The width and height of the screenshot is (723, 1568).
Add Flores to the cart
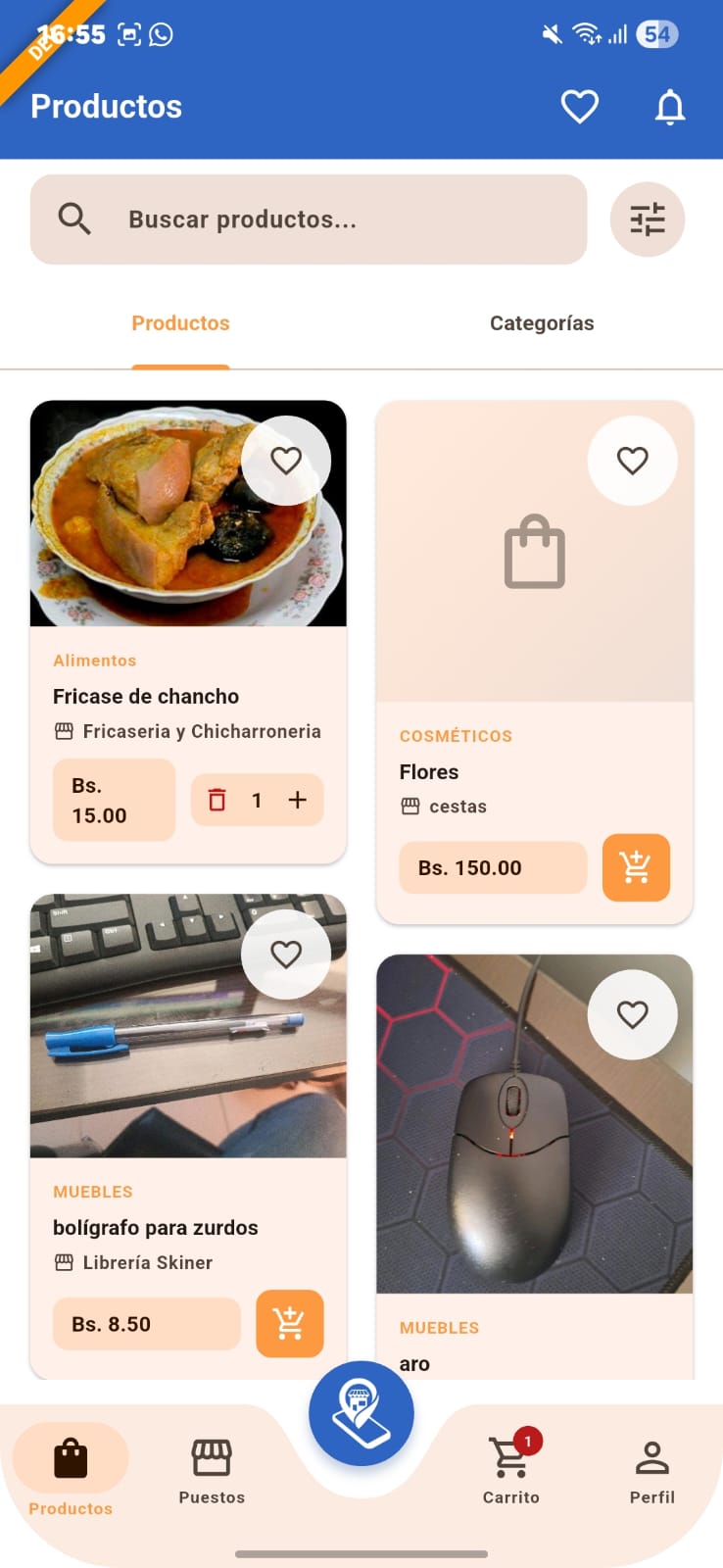tap(636, 867)
